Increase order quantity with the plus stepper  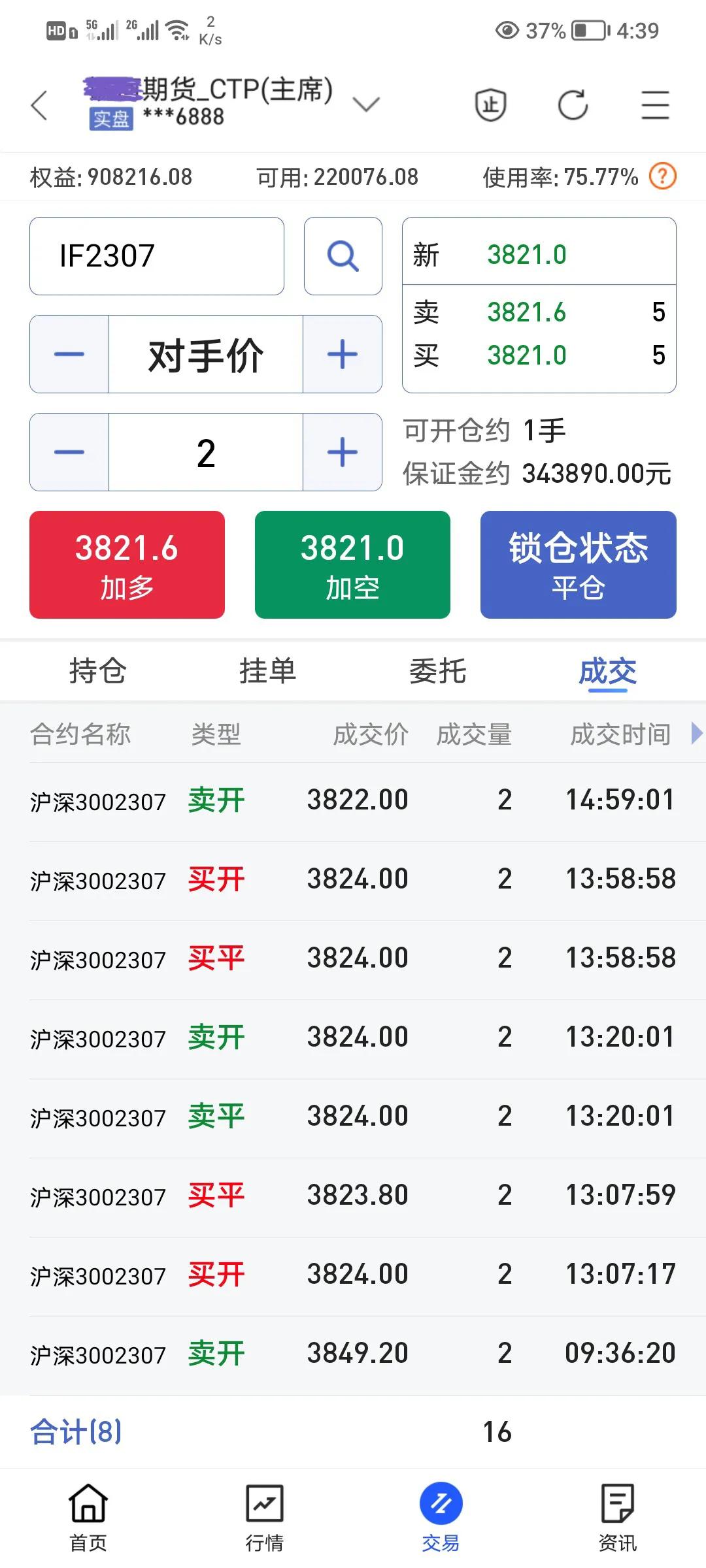(342, 451)
